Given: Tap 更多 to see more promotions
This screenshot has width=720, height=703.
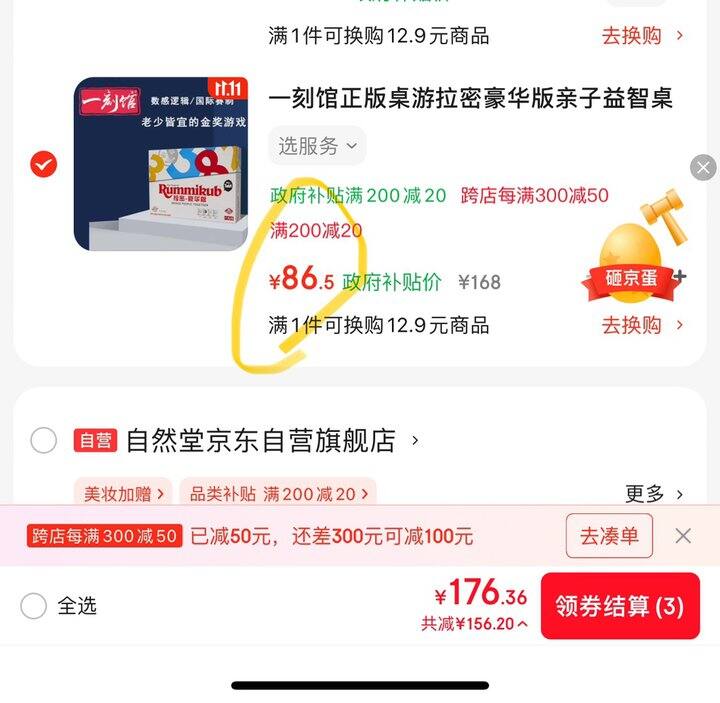Looking at the screenshot, I should pos(654,494).
